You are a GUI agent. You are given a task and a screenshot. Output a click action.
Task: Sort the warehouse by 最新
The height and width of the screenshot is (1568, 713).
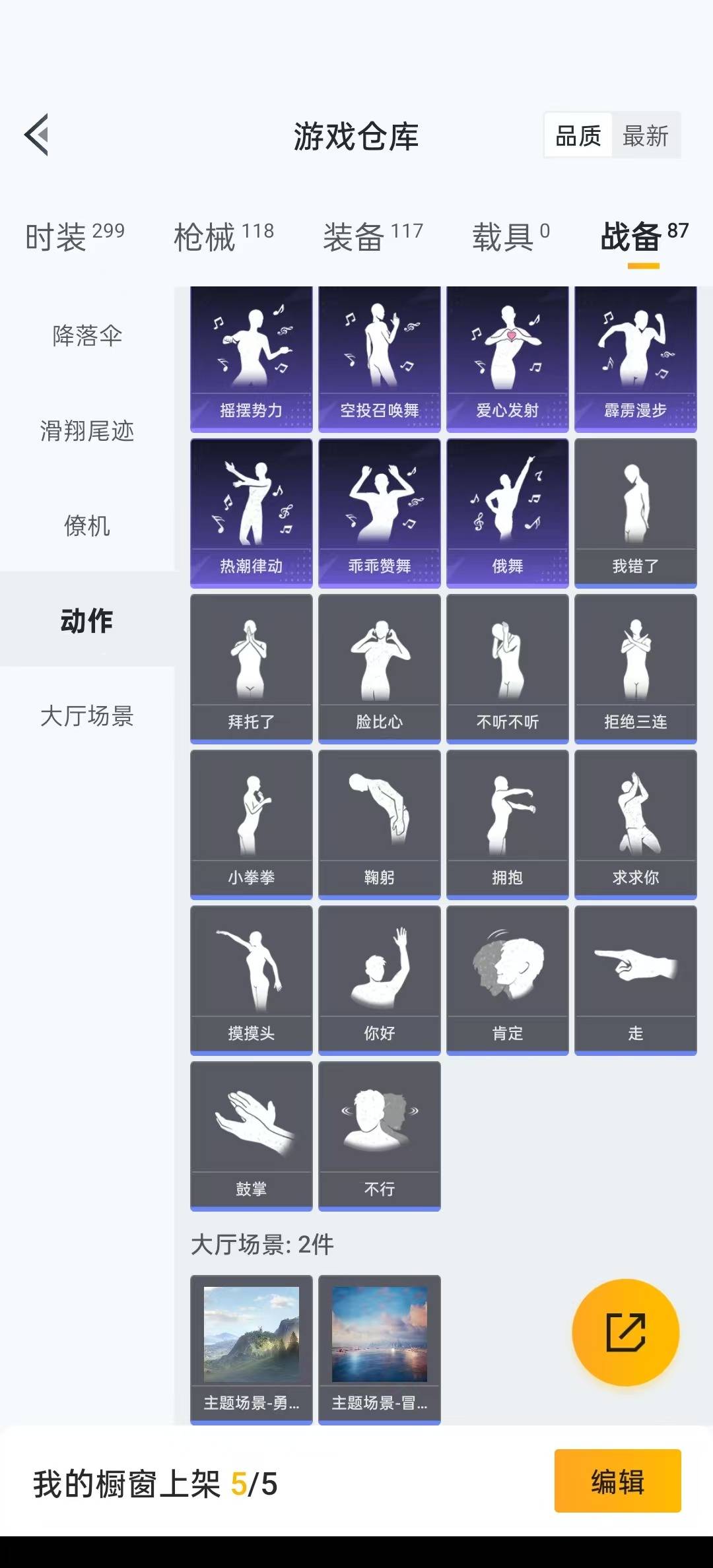point(645,136)
